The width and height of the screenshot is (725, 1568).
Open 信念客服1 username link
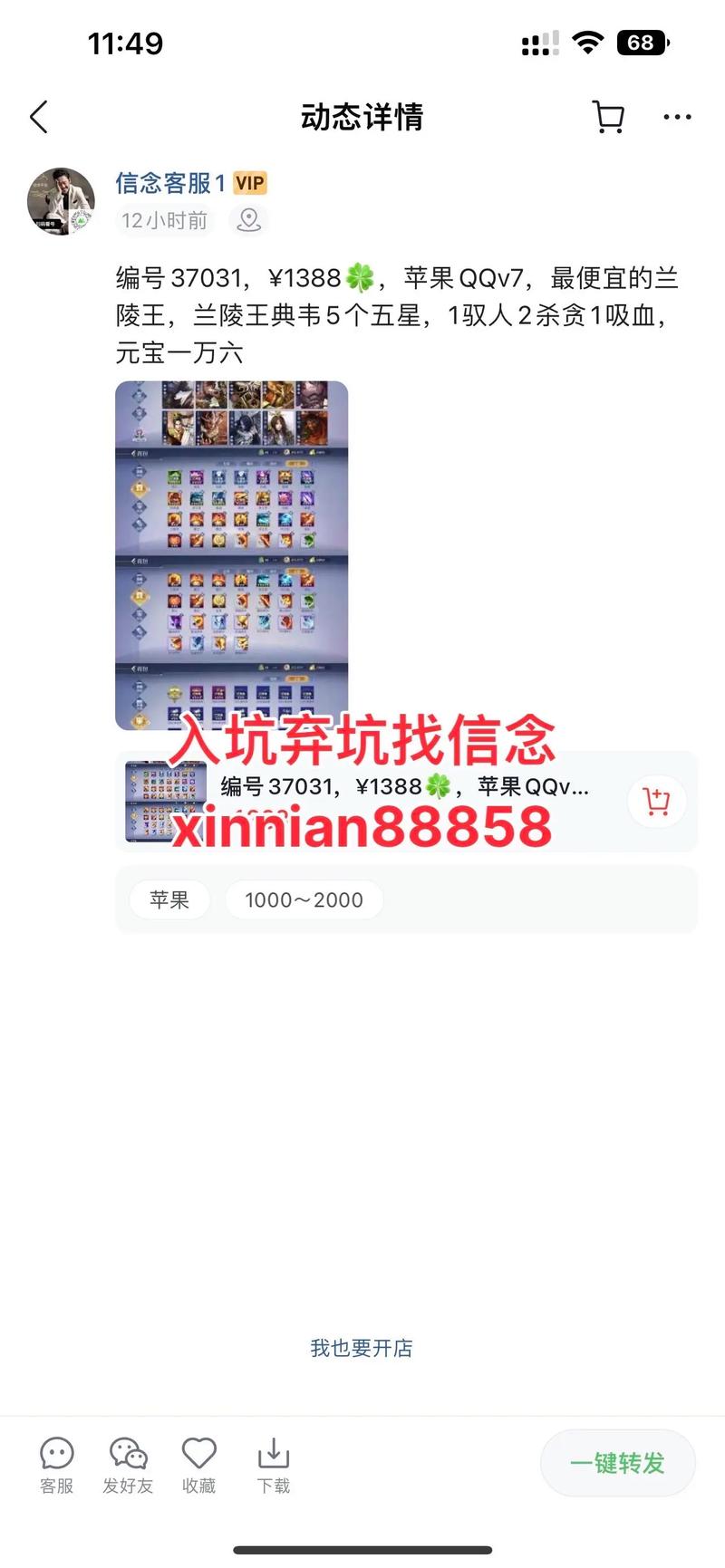coord(169,183)
